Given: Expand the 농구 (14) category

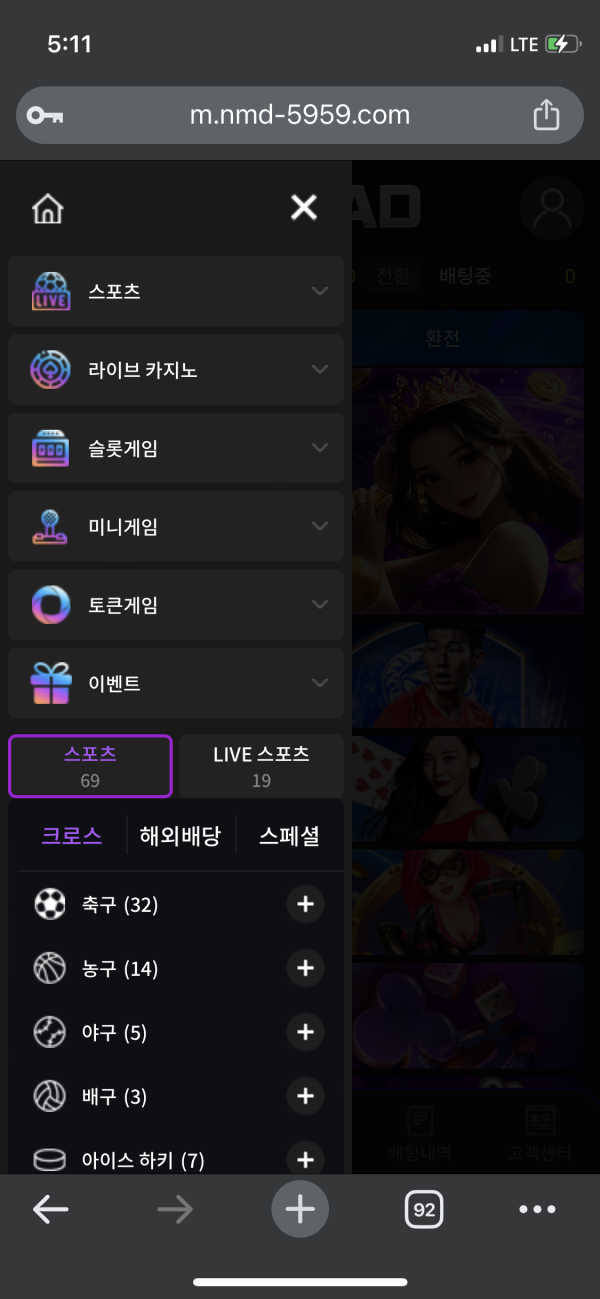Looking at the screenshot, I should point(305,968).
